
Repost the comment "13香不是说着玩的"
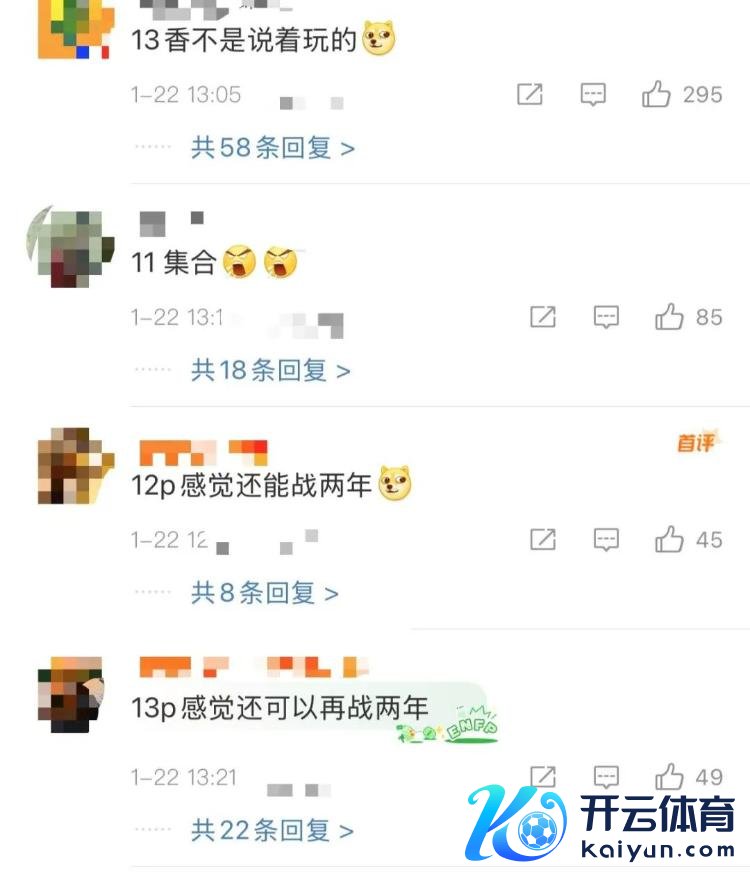tap(530, 95)
